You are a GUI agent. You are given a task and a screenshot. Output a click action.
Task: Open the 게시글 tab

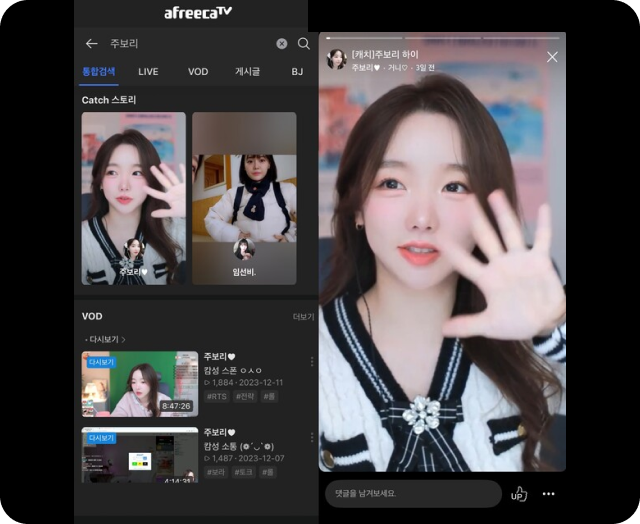click(x=247, y=71)
